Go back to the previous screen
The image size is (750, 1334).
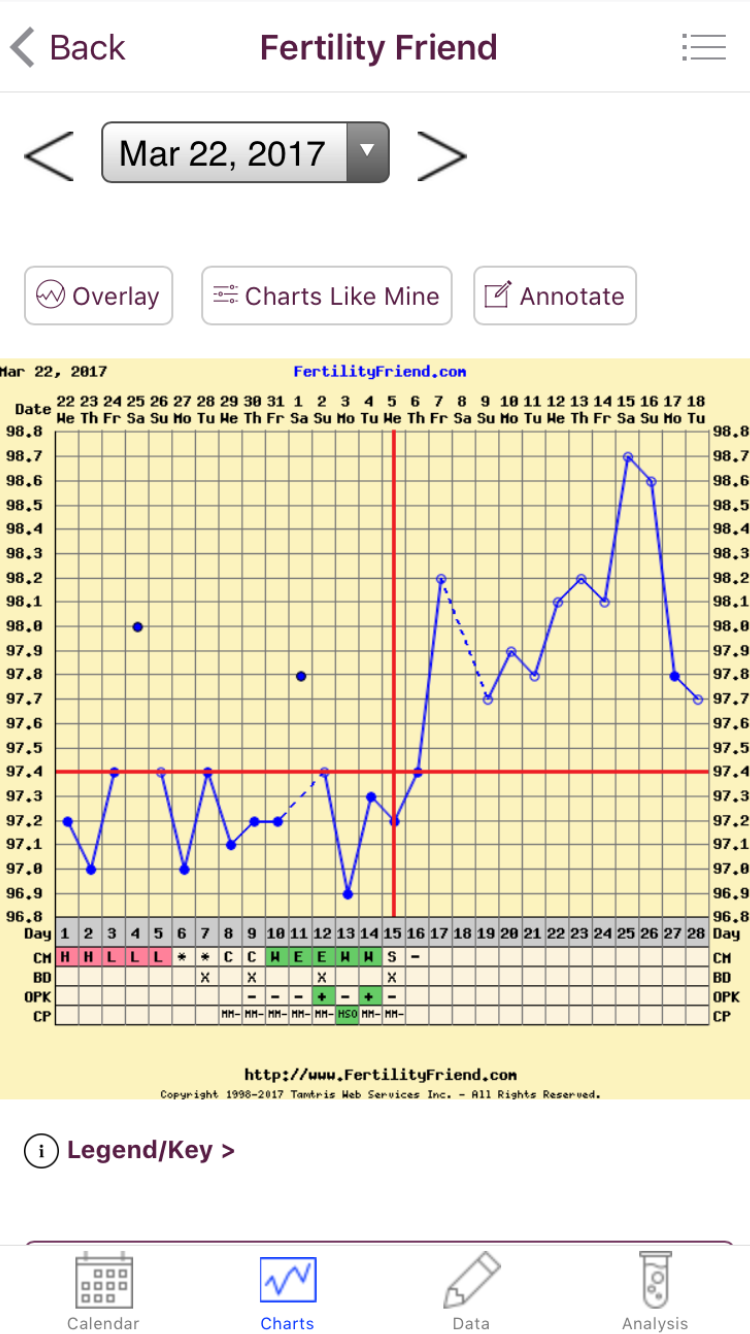pos(68,47)
